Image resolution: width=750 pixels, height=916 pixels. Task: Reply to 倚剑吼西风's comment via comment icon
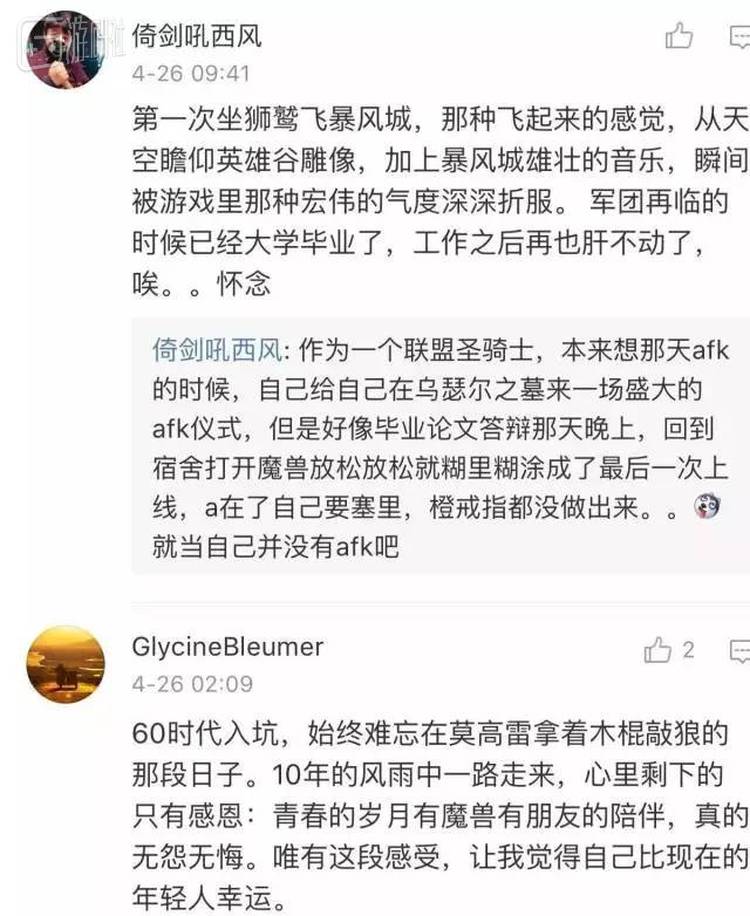coord(741,38)
